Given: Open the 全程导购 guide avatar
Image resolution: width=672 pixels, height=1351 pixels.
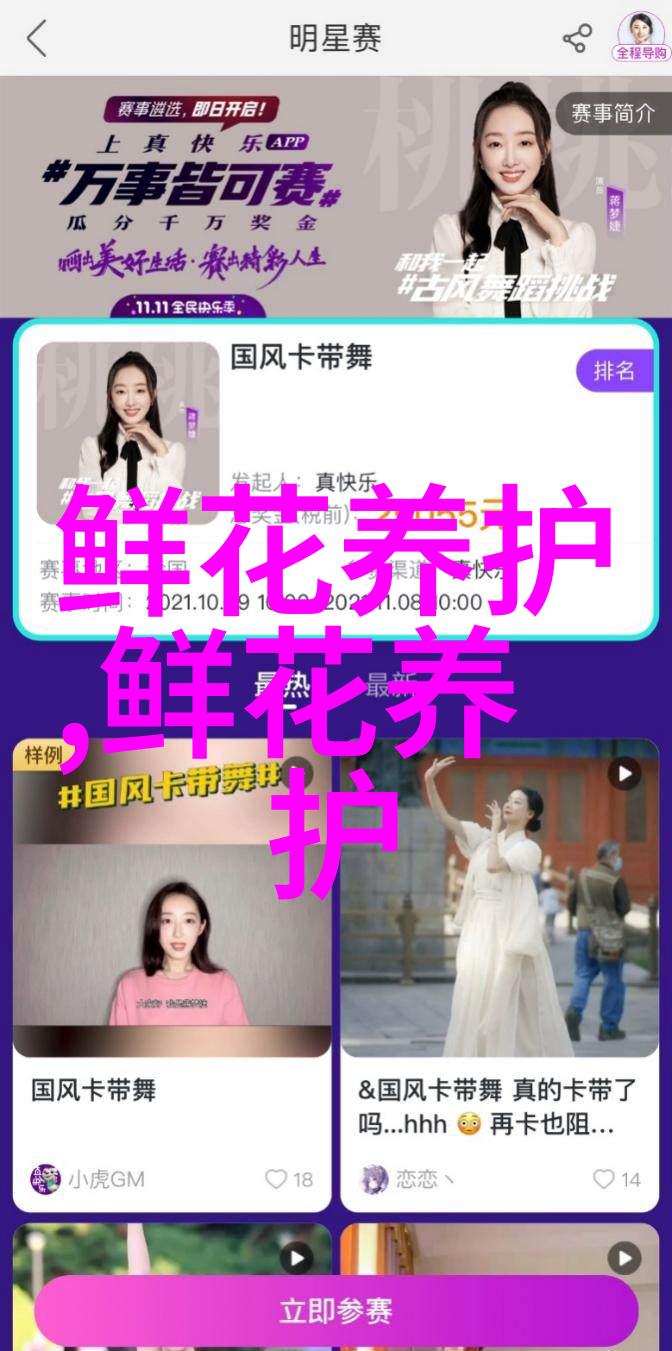Looking at the screenshot, I should (x=641, y=36).
